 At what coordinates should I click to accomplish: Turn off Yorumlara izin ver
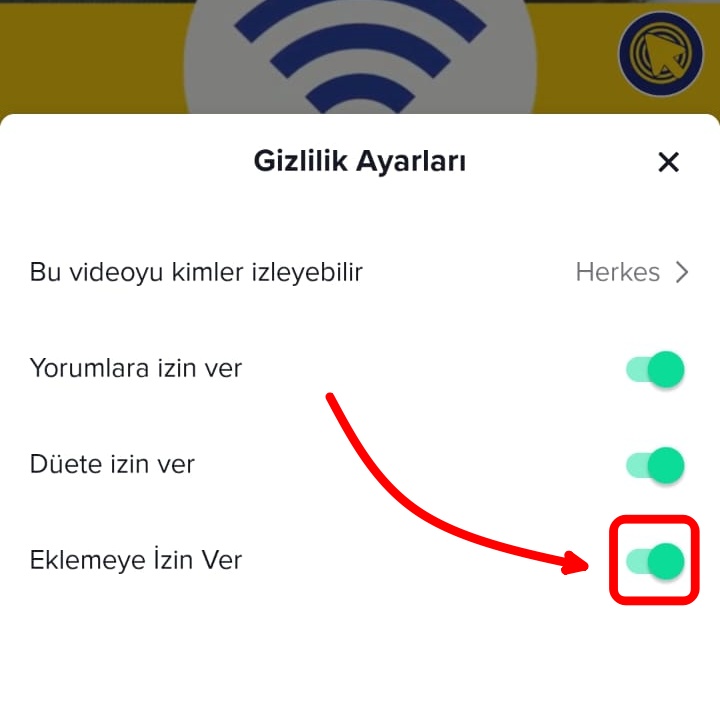655,370
